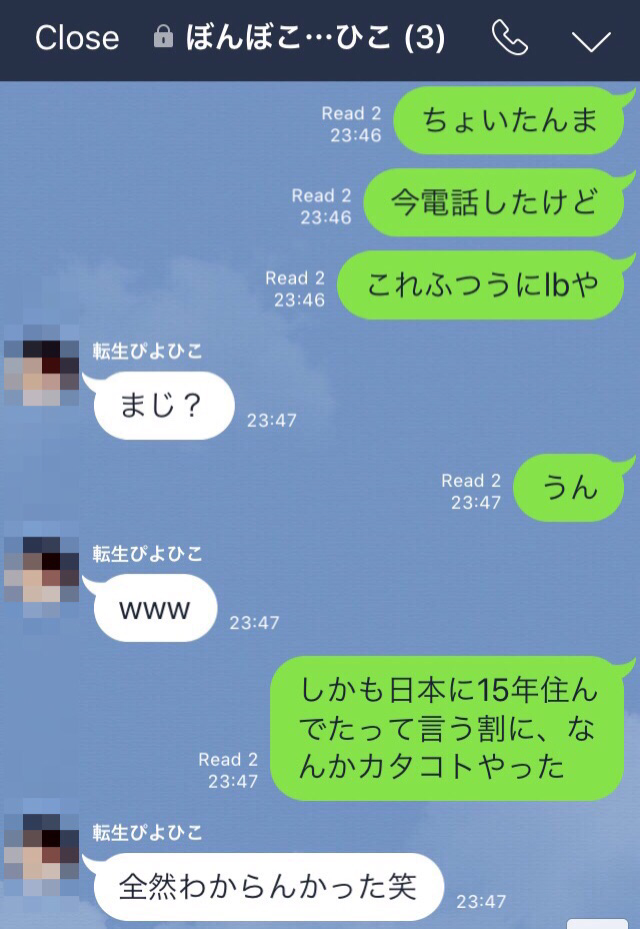Start a voice call from the header
The image size is (640, 929).
coord(509,38)
